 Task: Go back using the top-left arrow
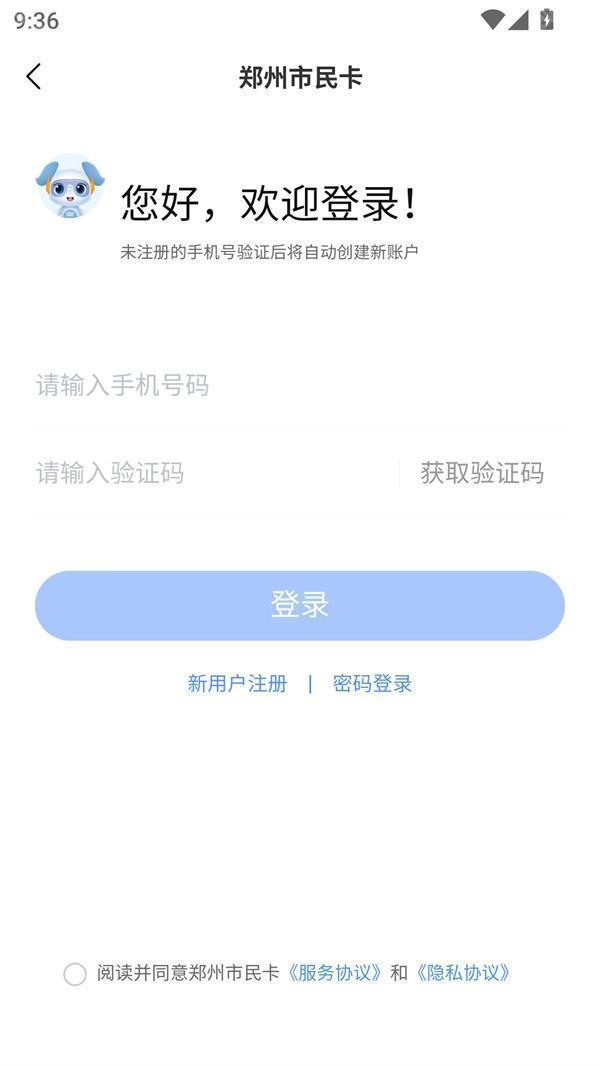(x=33, y=77)
